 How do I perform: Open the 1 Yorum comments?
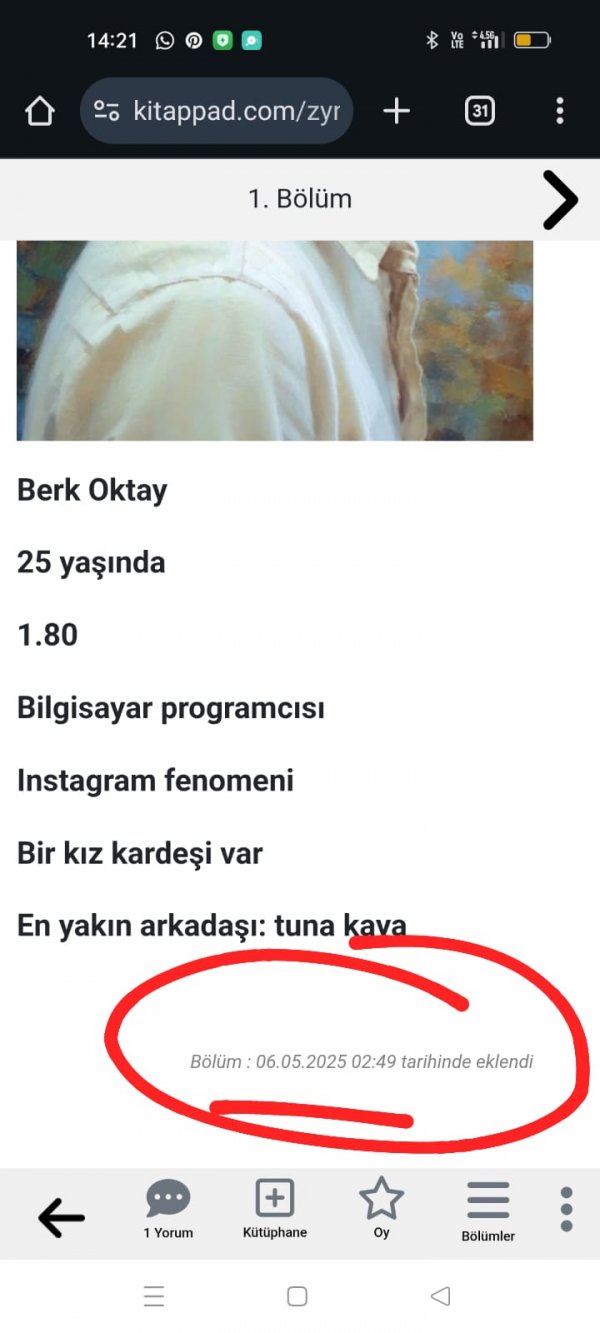tap(168, 1208)
